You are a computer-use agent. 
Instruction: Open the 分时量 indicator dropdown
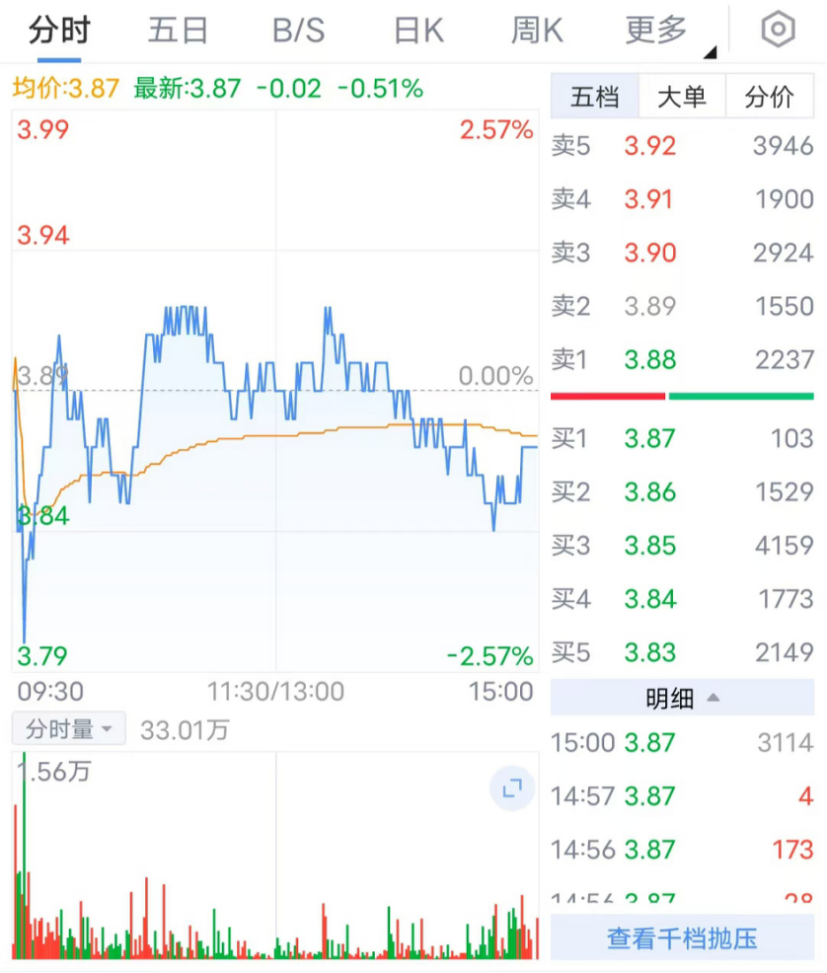point(69,729)
